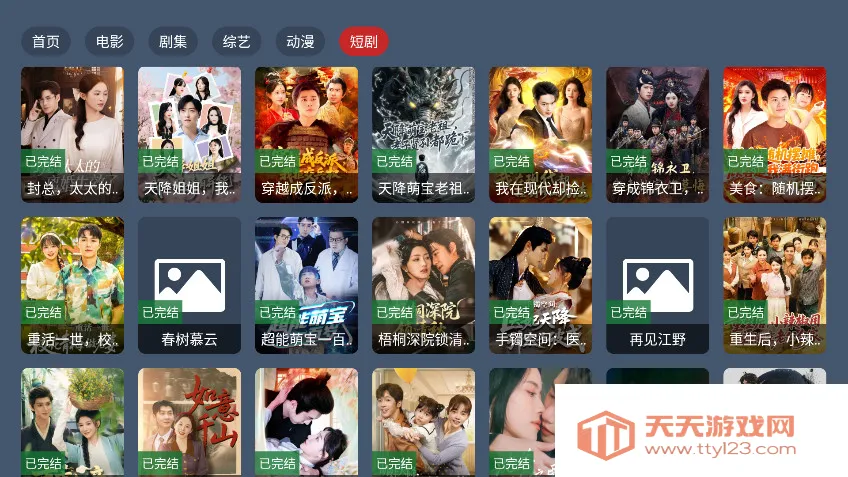848x477 pixels.
Task: Open the drama 我在现代却捡..
Action: point(540,134)
